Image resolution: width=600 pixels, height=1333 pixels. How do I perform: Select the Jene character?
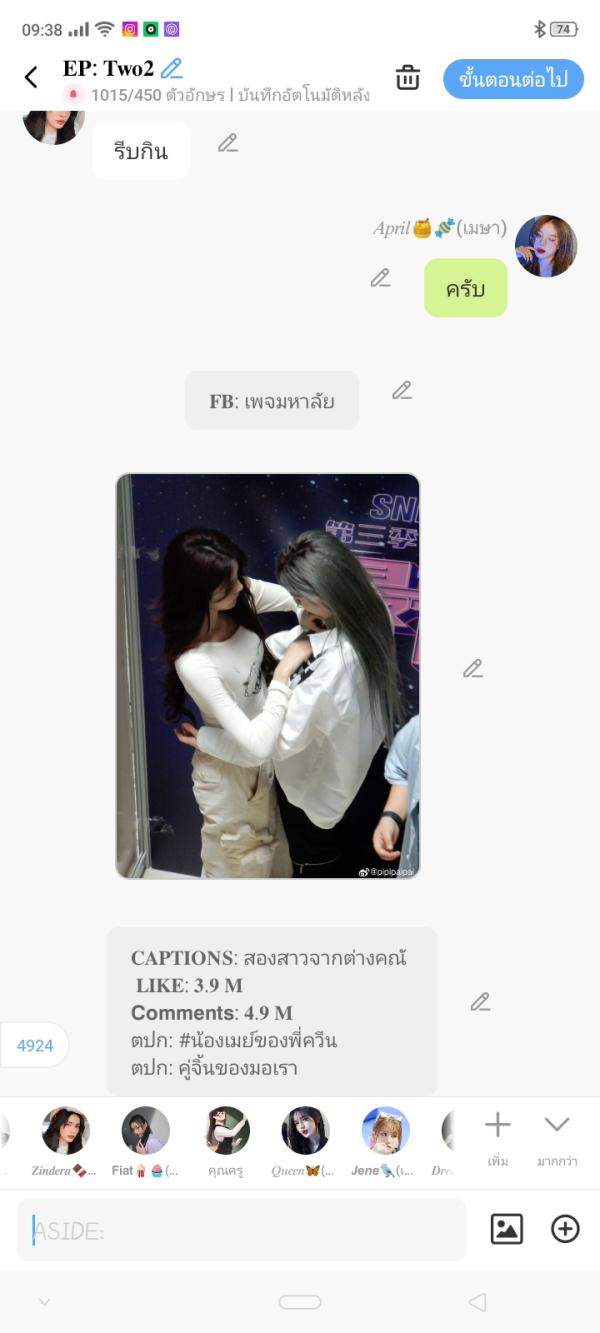pos(385,1131)
